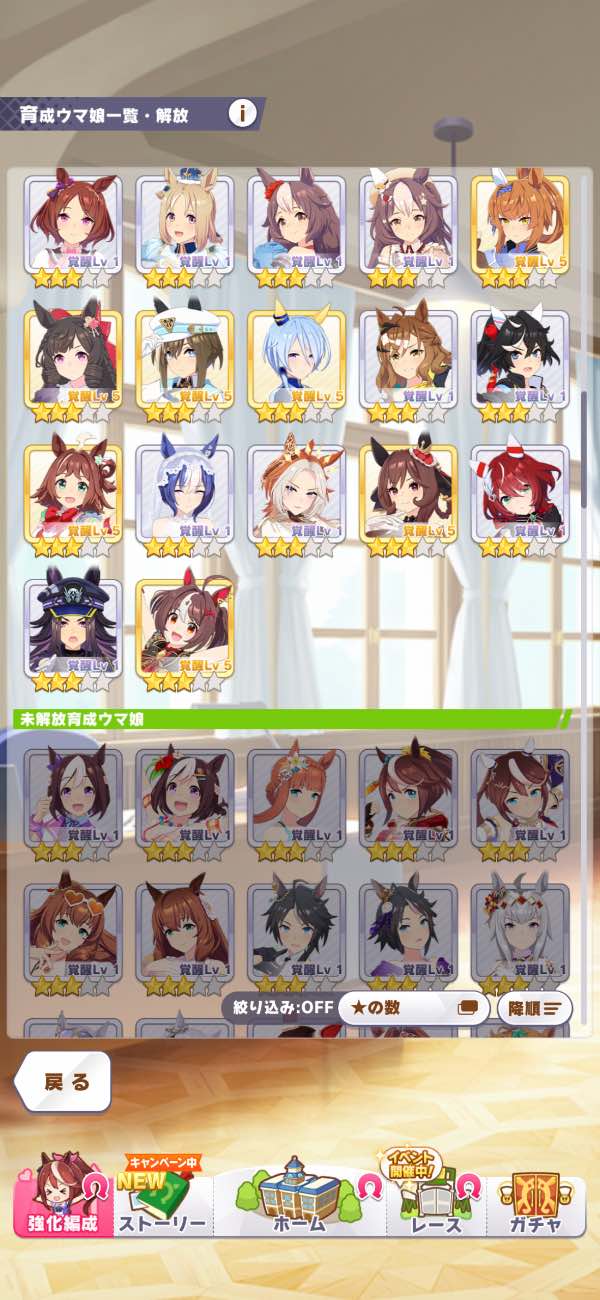
Task: Select the purple-haired character with white frilled headband
Action: tap(184, 498)
